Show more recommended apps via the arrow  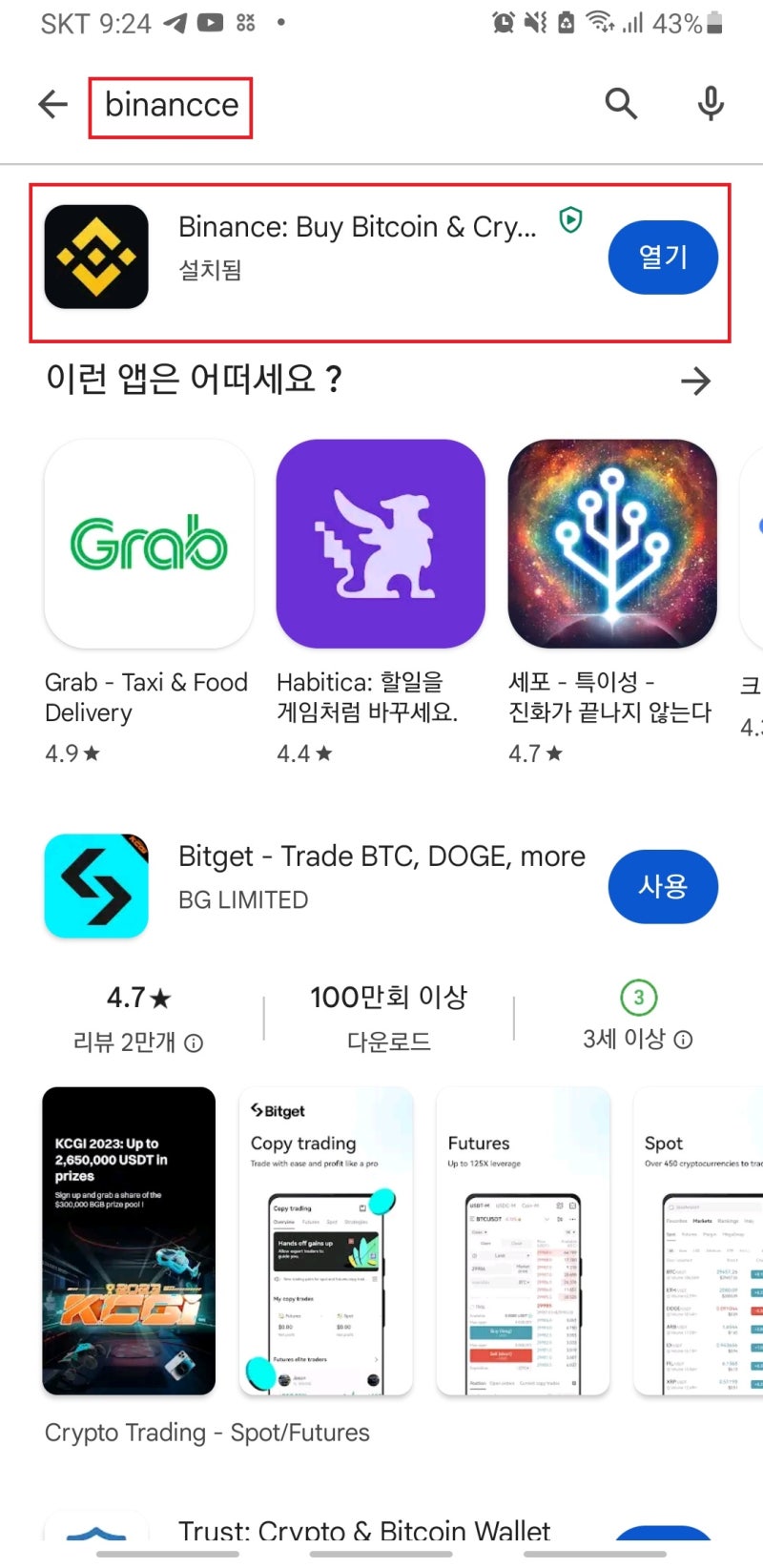point(696,381)
